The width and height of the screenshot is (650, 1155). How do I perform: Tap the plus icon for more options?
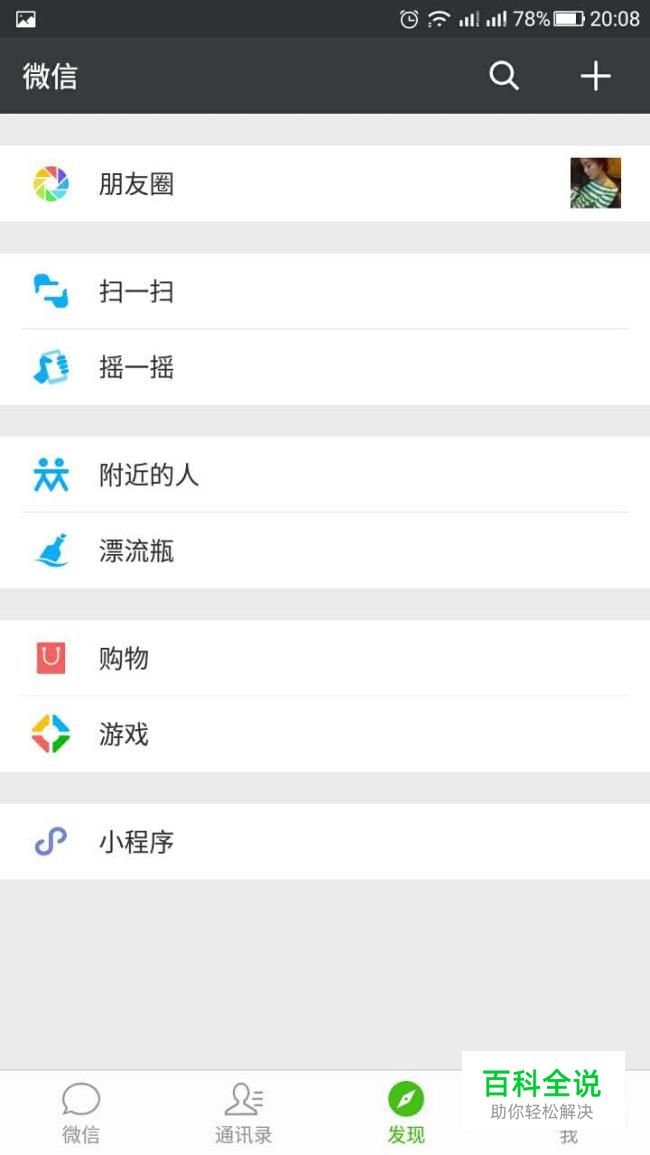[x=595, y=76]
